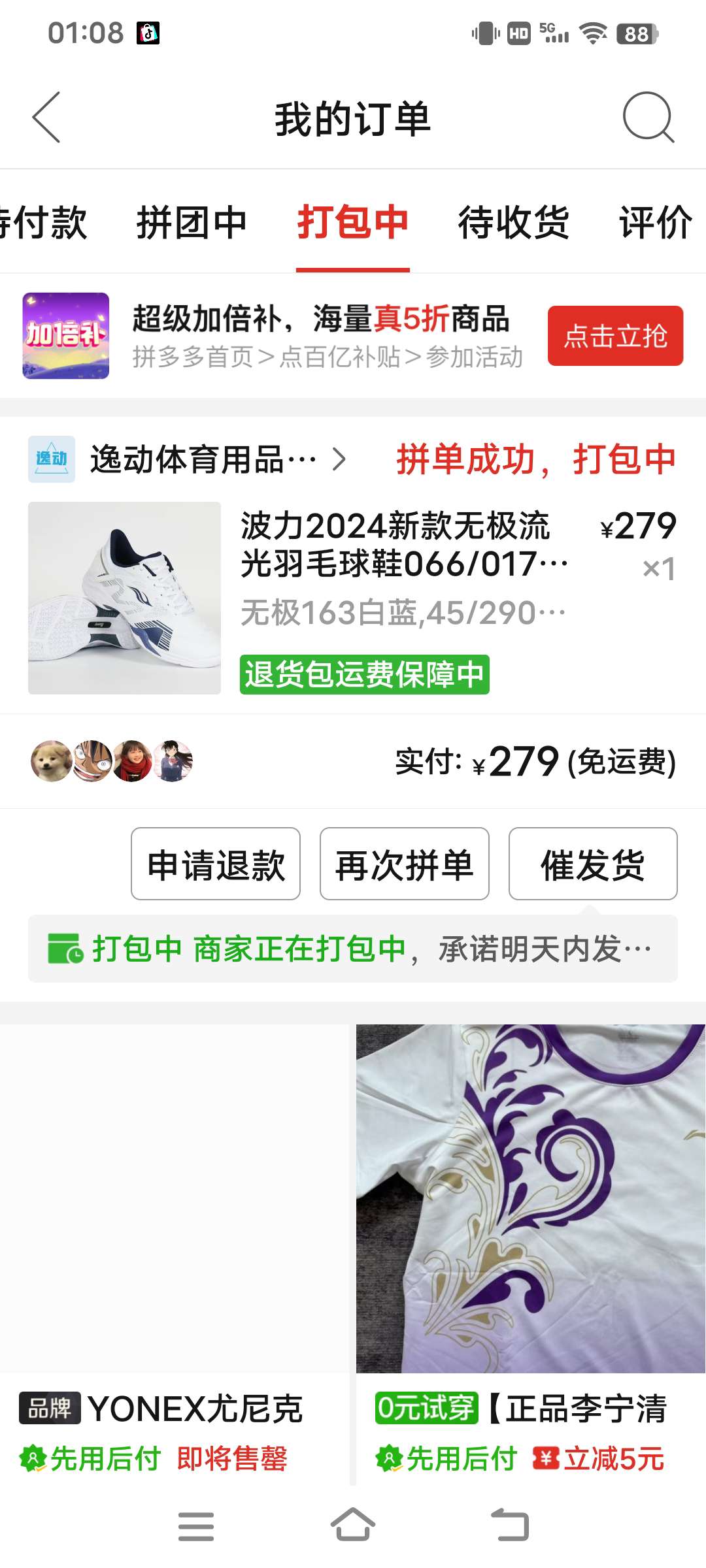Tap 申请退款 to request refund
706x1568 pixels.
click(216, 864)
